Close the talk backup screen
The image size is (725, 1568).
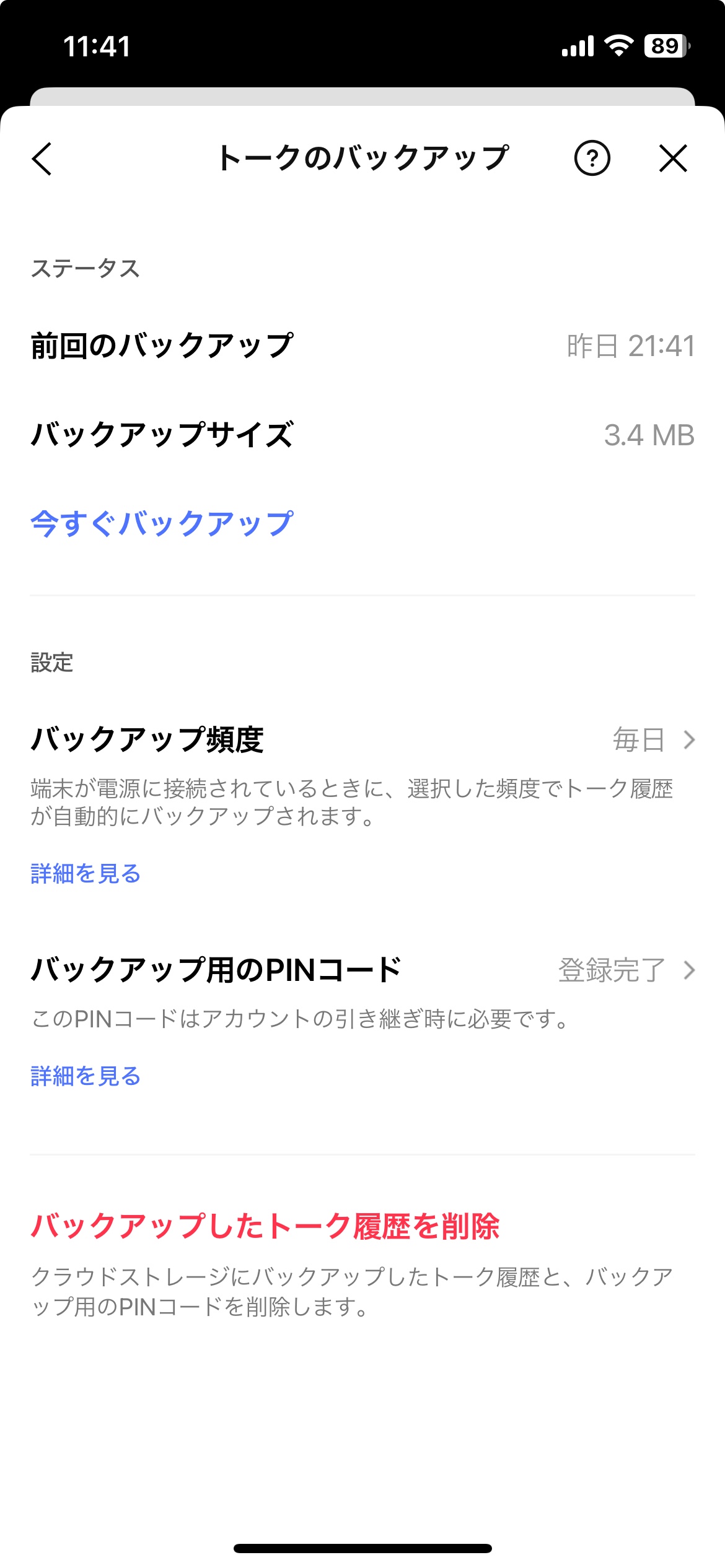[x=673, y=159]
